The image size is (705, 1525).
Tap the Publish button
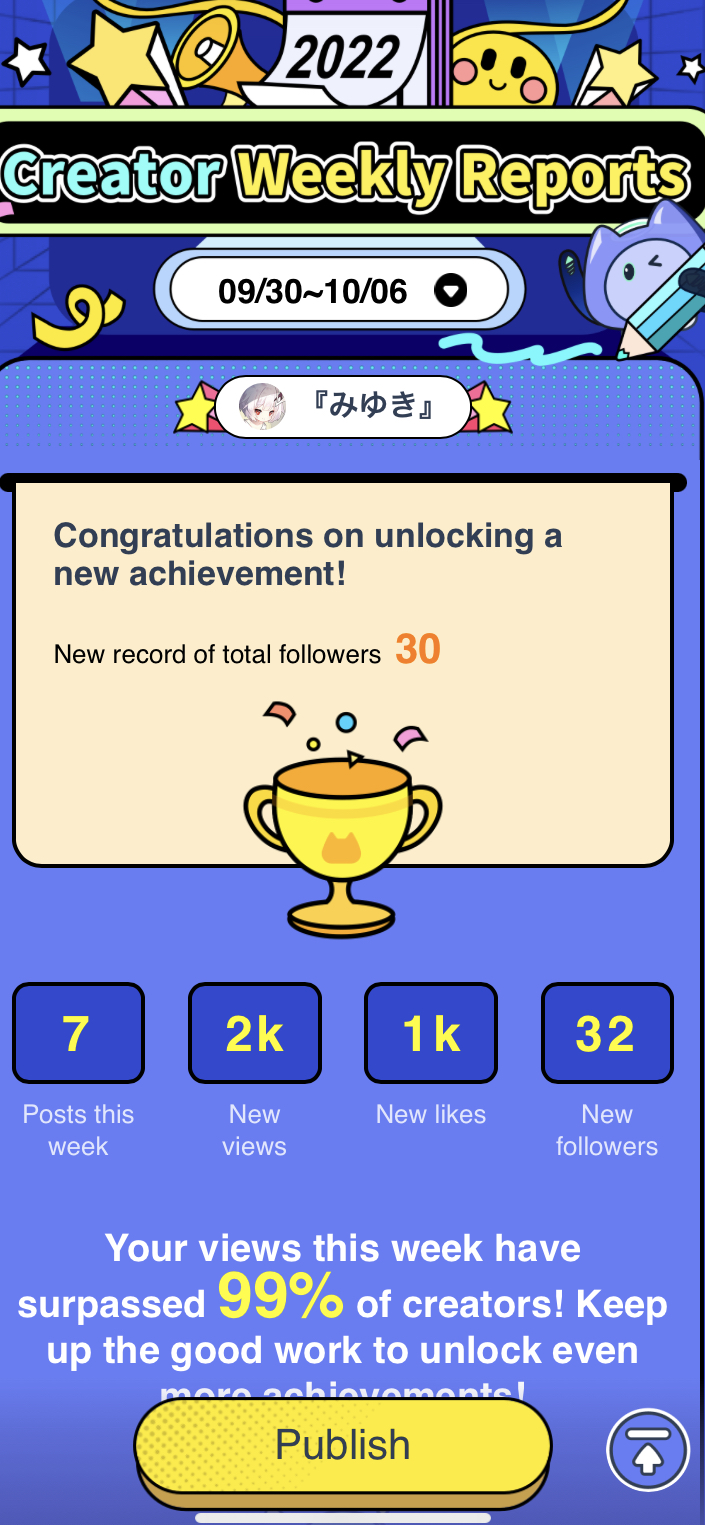pos(343,1444)
